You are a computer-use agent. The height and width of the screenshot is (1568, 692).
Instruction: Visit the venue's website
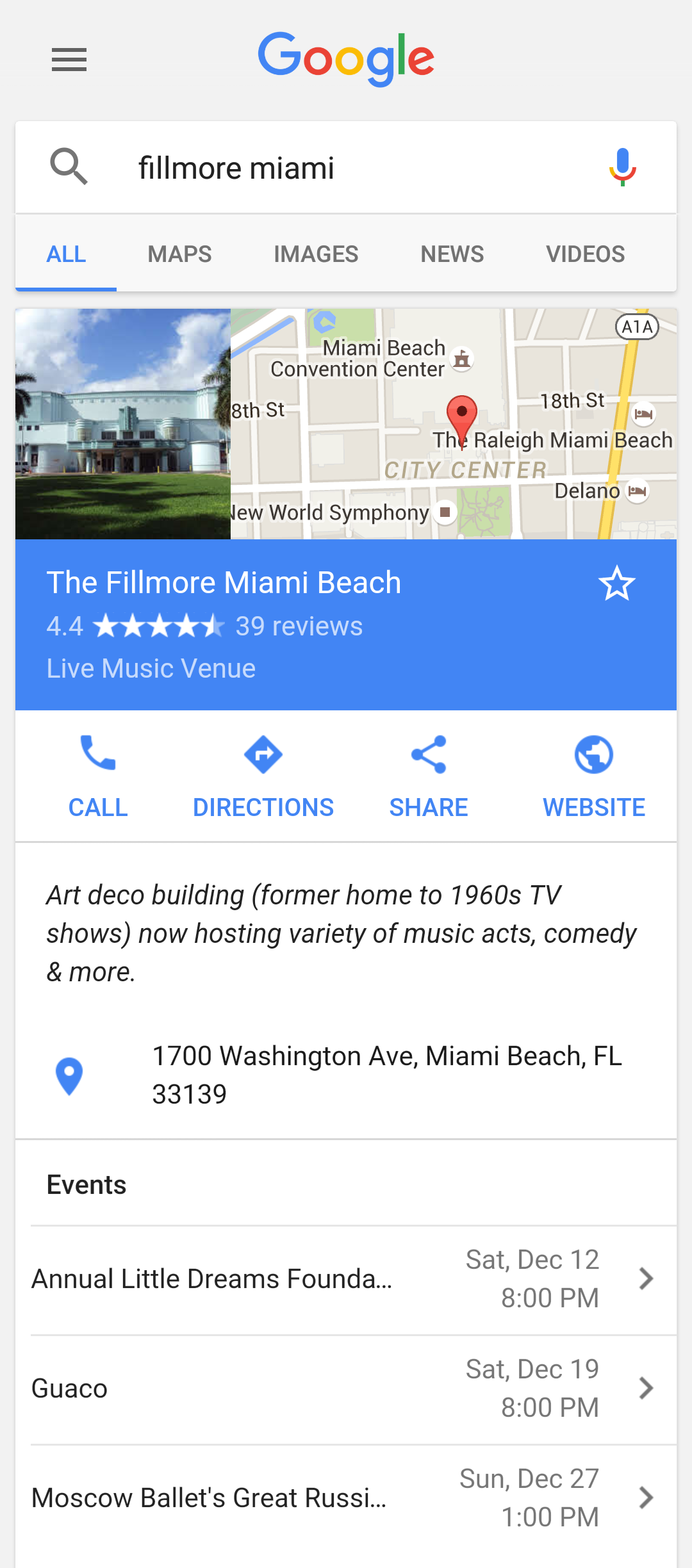click(594, 776)
